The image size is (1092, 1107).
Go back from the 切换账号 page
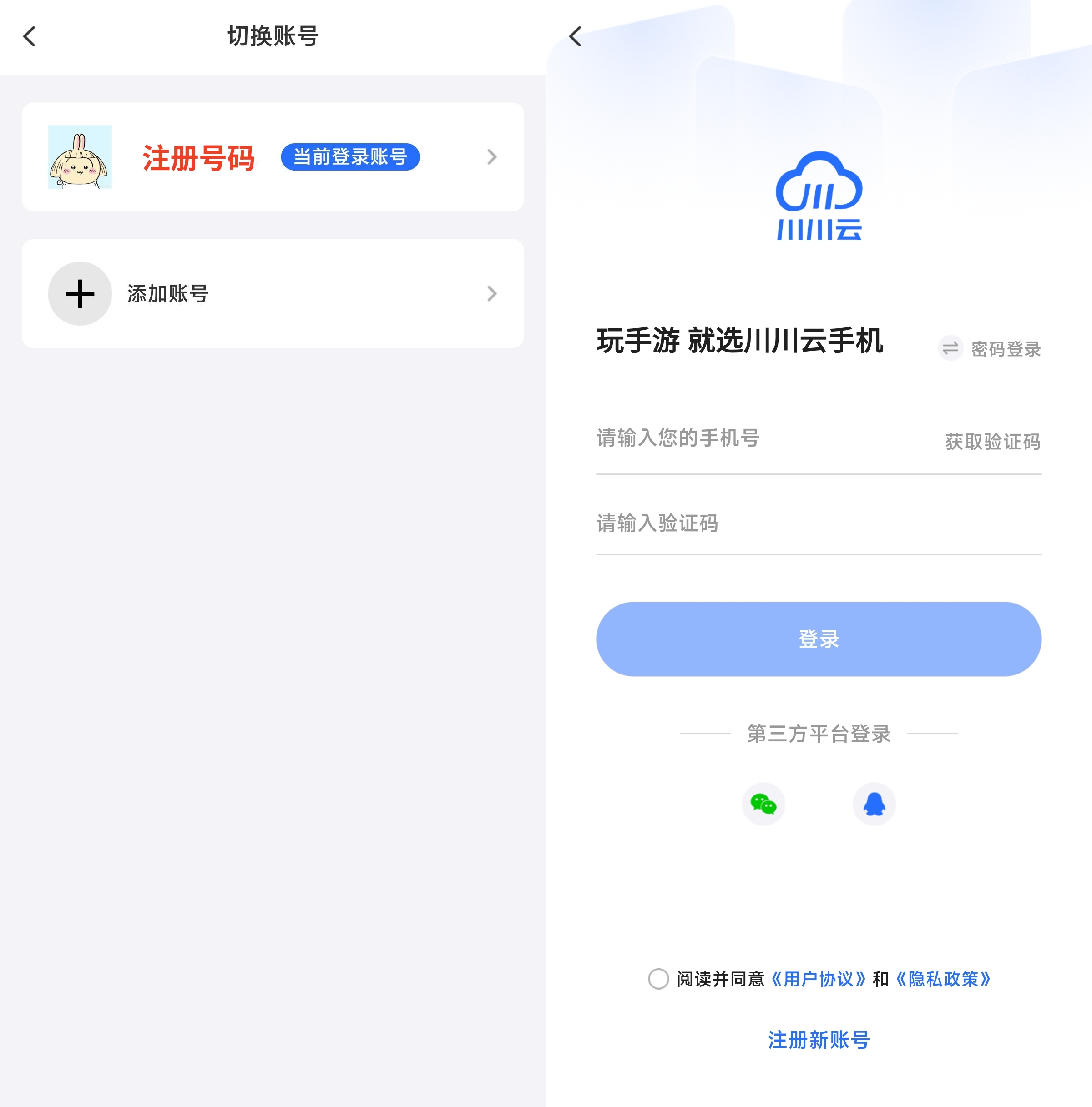[30, 37]
